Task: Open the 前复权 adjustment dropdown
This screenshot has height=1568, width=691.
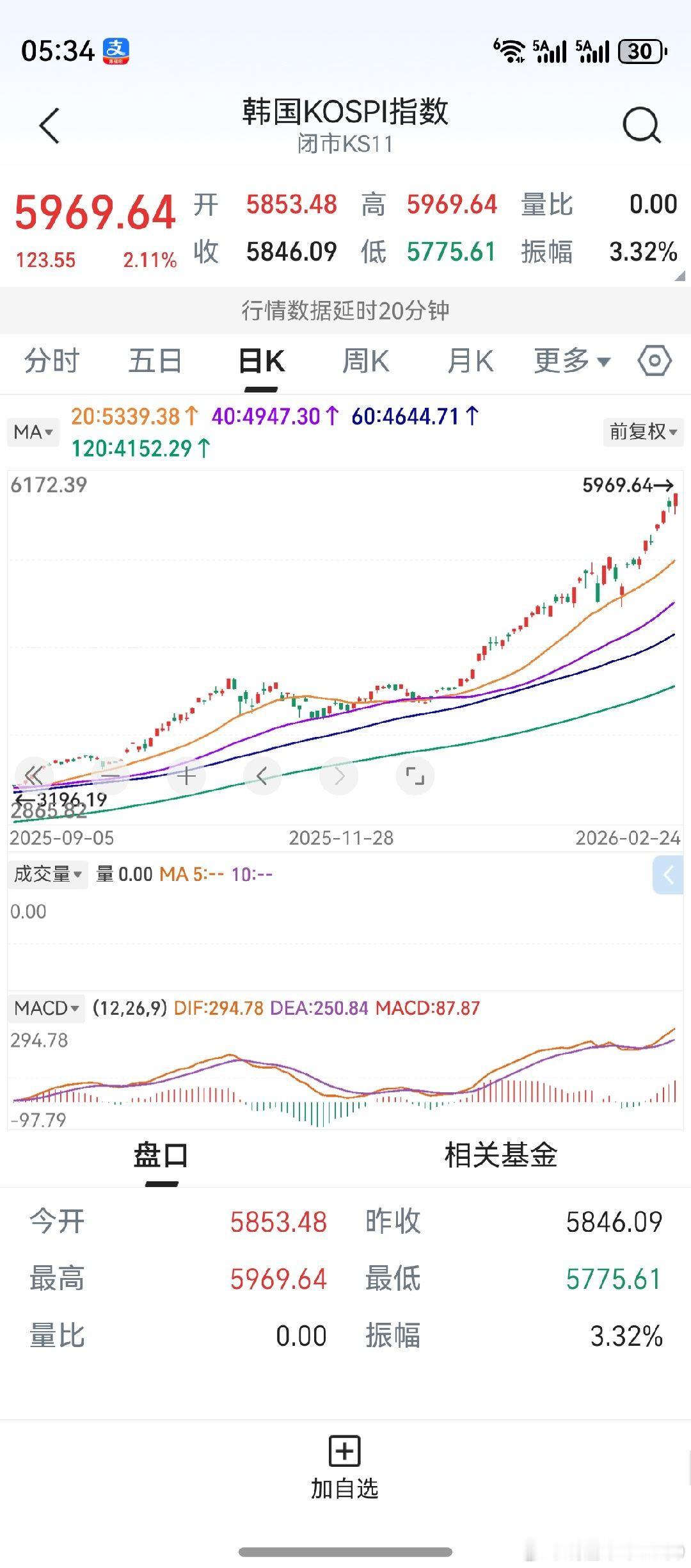Action: tap(643, 433)
